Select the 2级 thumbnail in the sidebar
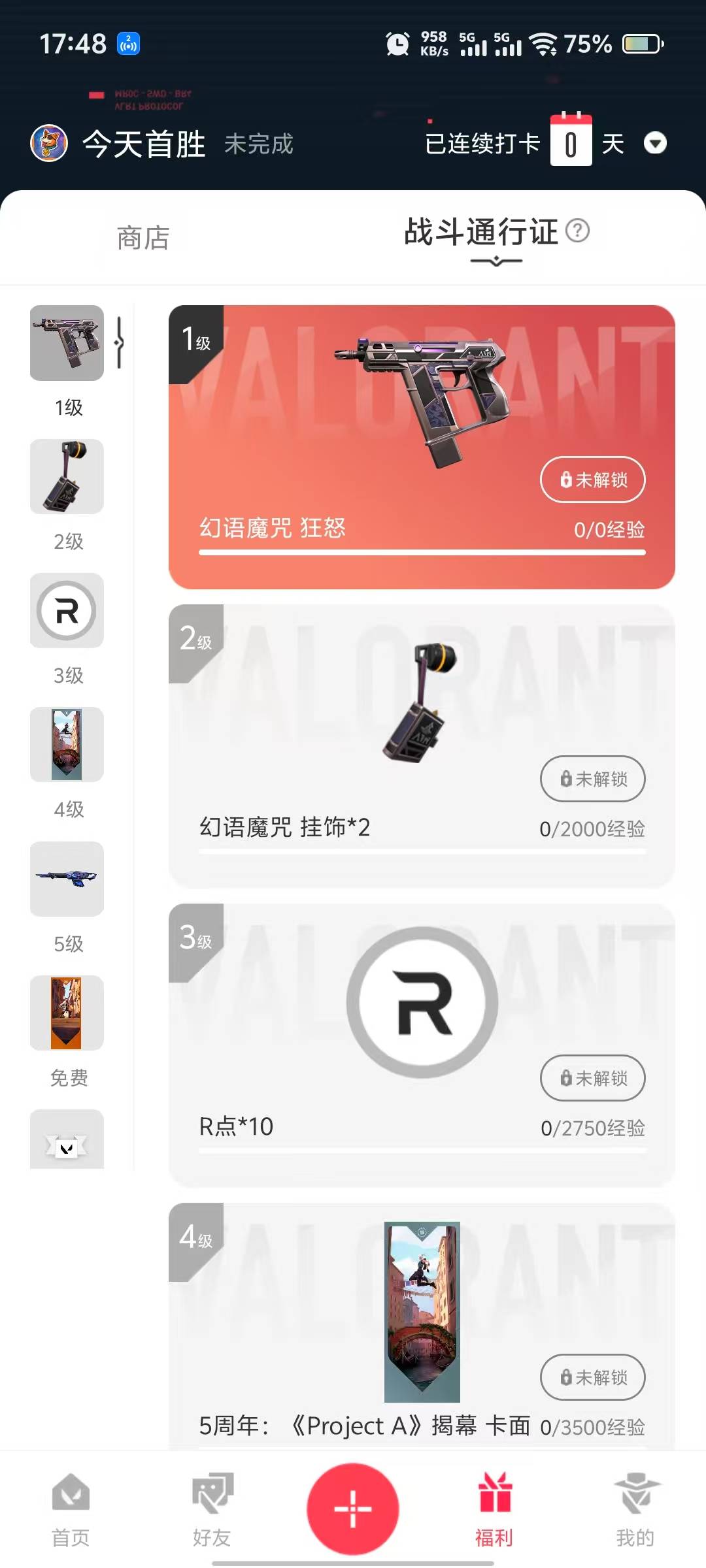 (67, 477)
